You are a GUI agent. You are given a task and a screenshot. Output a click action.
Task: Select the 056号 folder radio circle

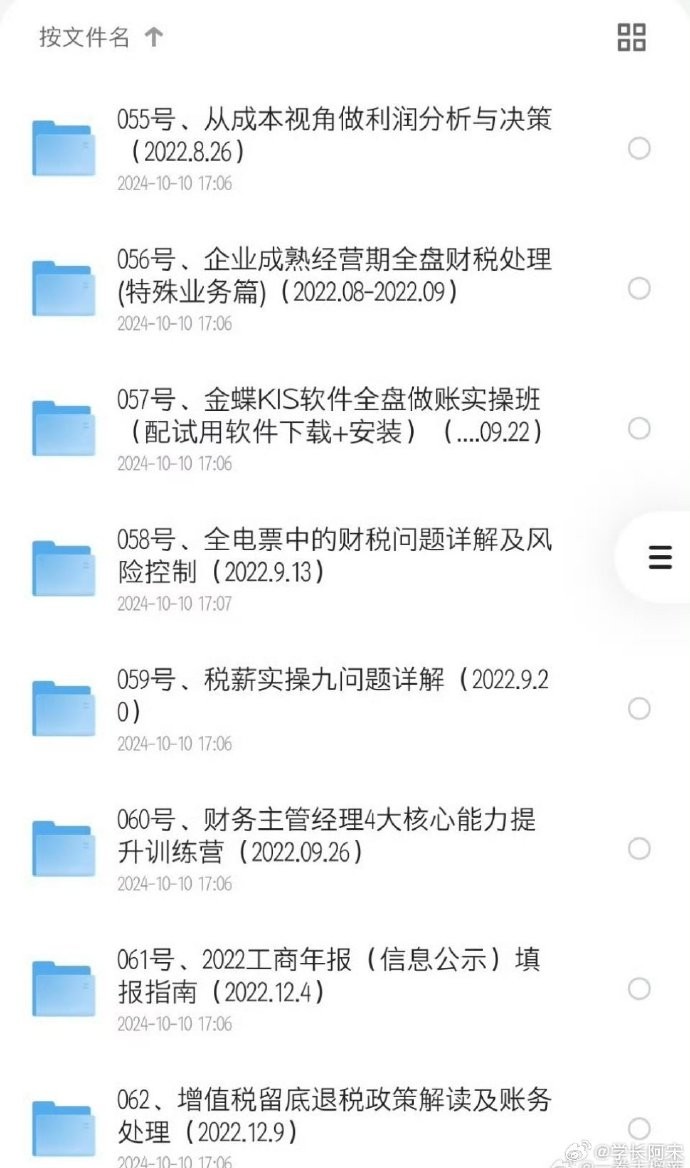coord(639,289)
